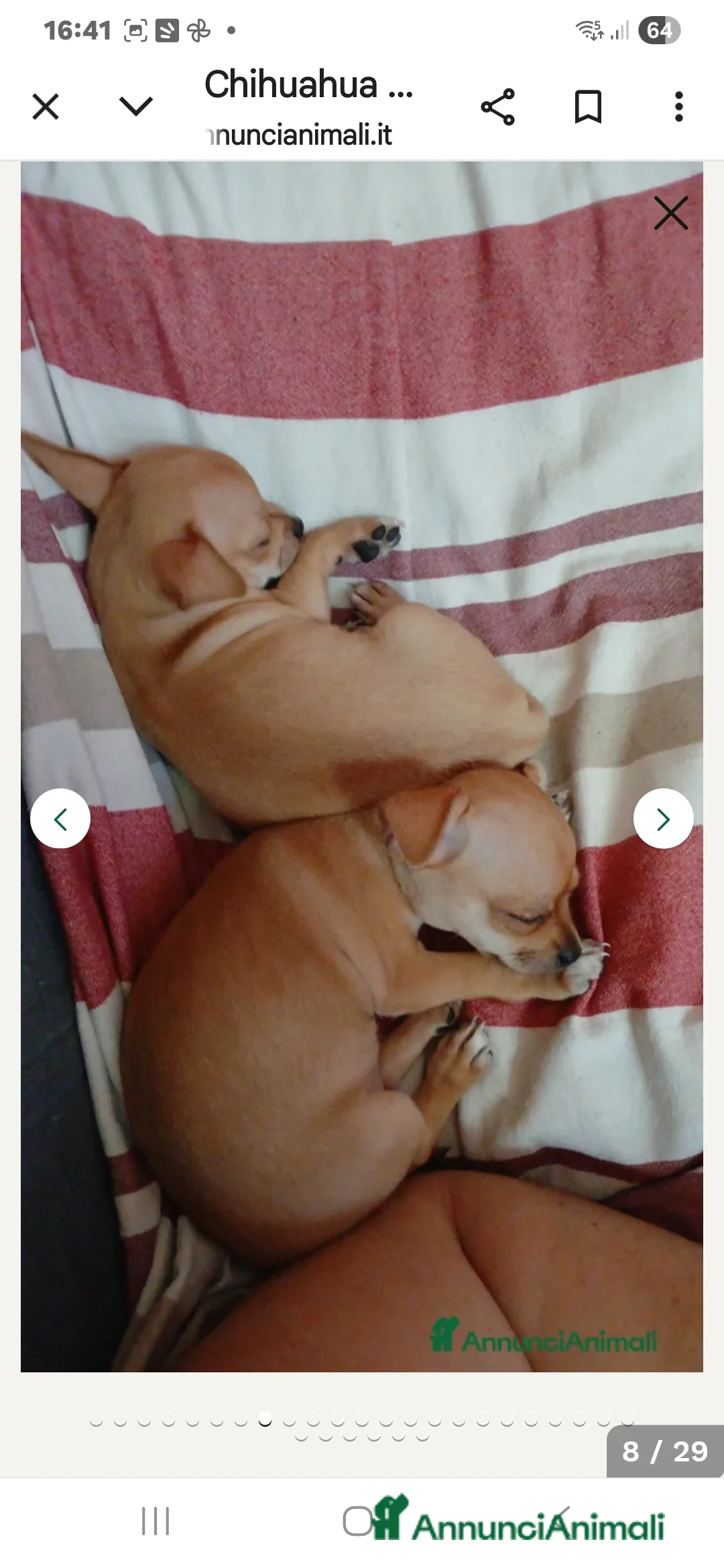The height and width of the screenshot is (1568, 724).
Task: Collapse the listing with the down chevron
Action: (135, 106)
